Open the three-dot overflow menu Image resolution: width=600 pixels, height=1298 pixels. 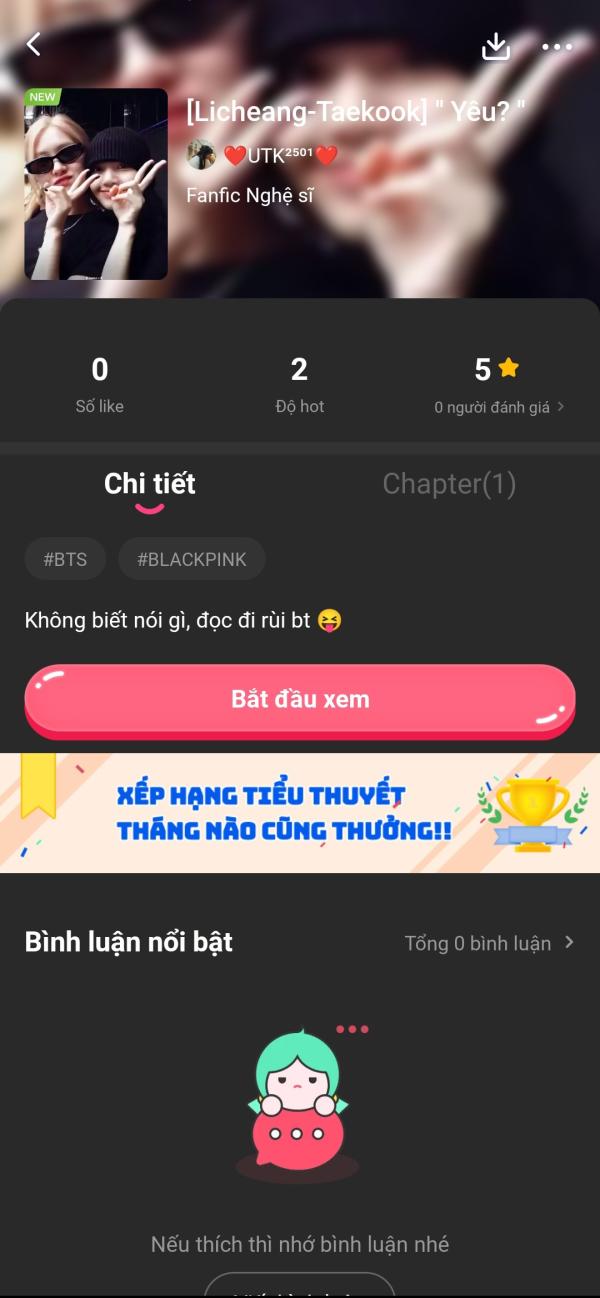click(x=557, y=46)
